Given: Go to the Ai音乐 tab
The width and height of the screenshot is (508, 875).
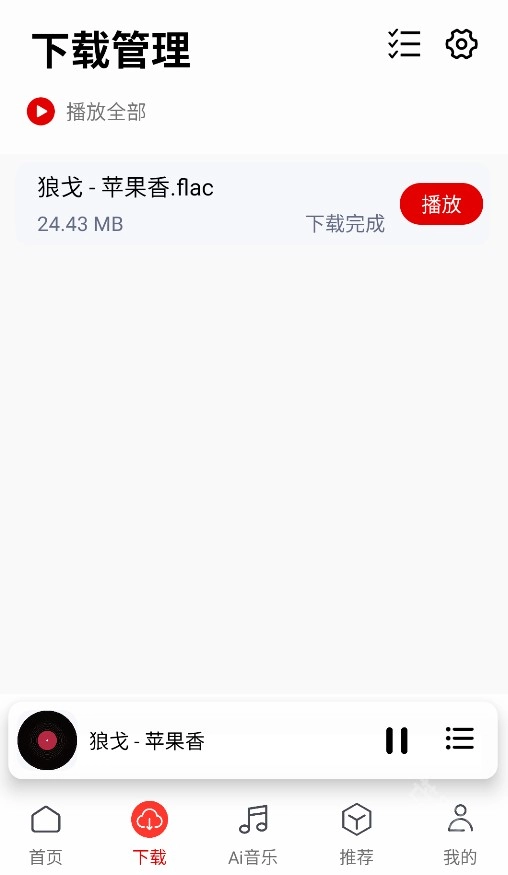Looking at the screenshot, I should point(253,835).
